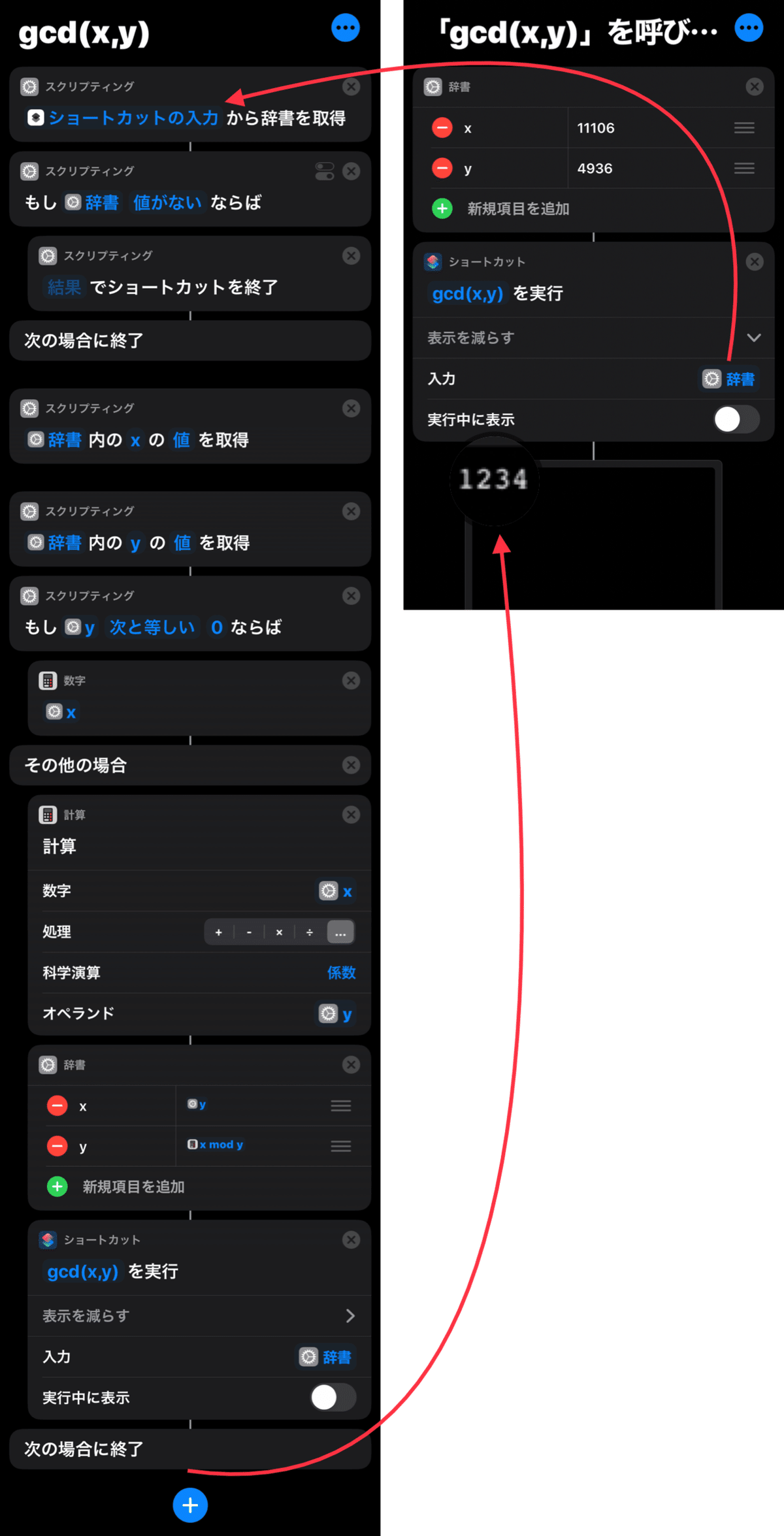
Task: Tap 新規項目を追加 in the right dictionary
Action: coord(517,209)
